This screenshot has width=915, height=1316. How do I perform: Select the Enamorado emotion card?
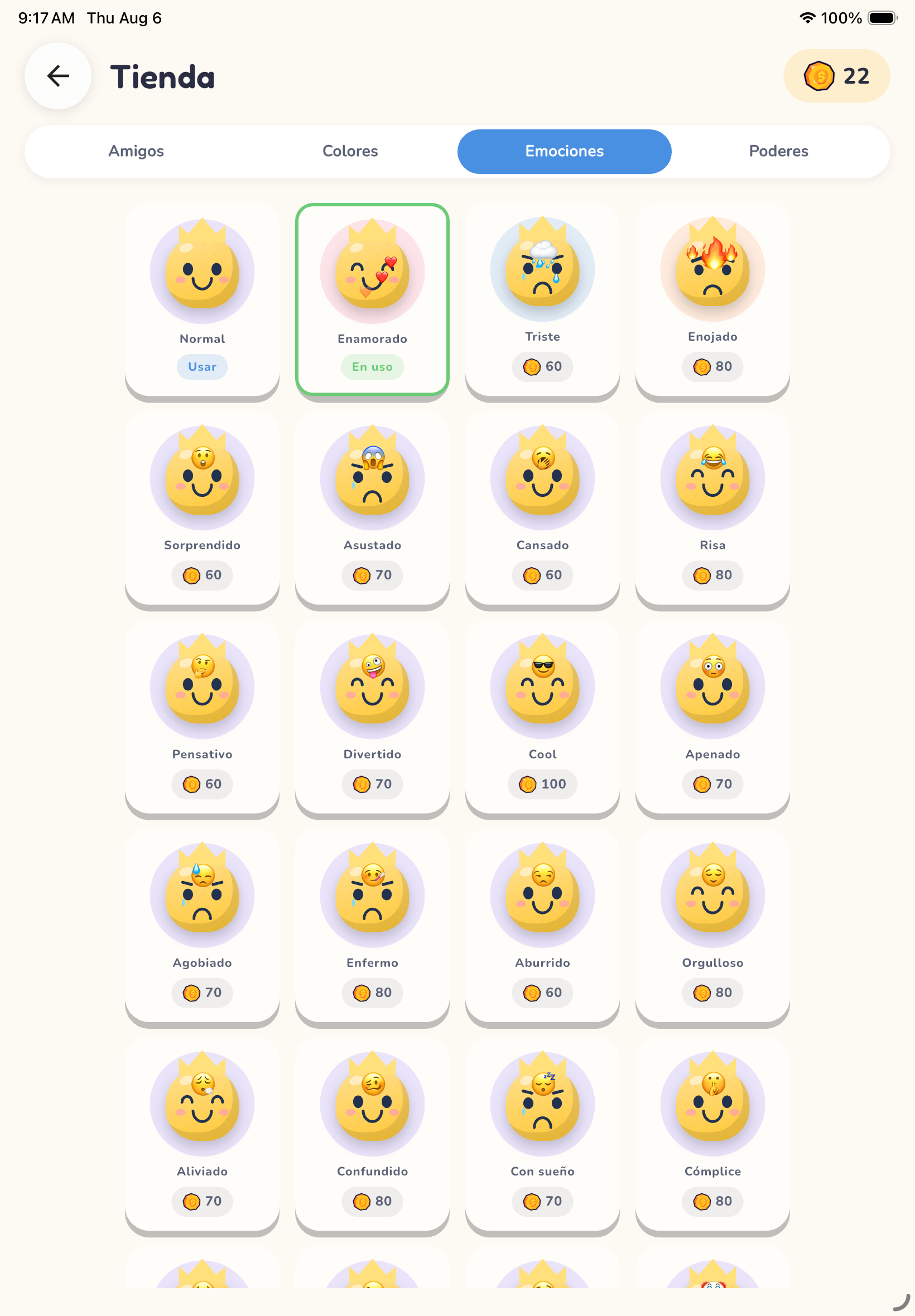372,299
